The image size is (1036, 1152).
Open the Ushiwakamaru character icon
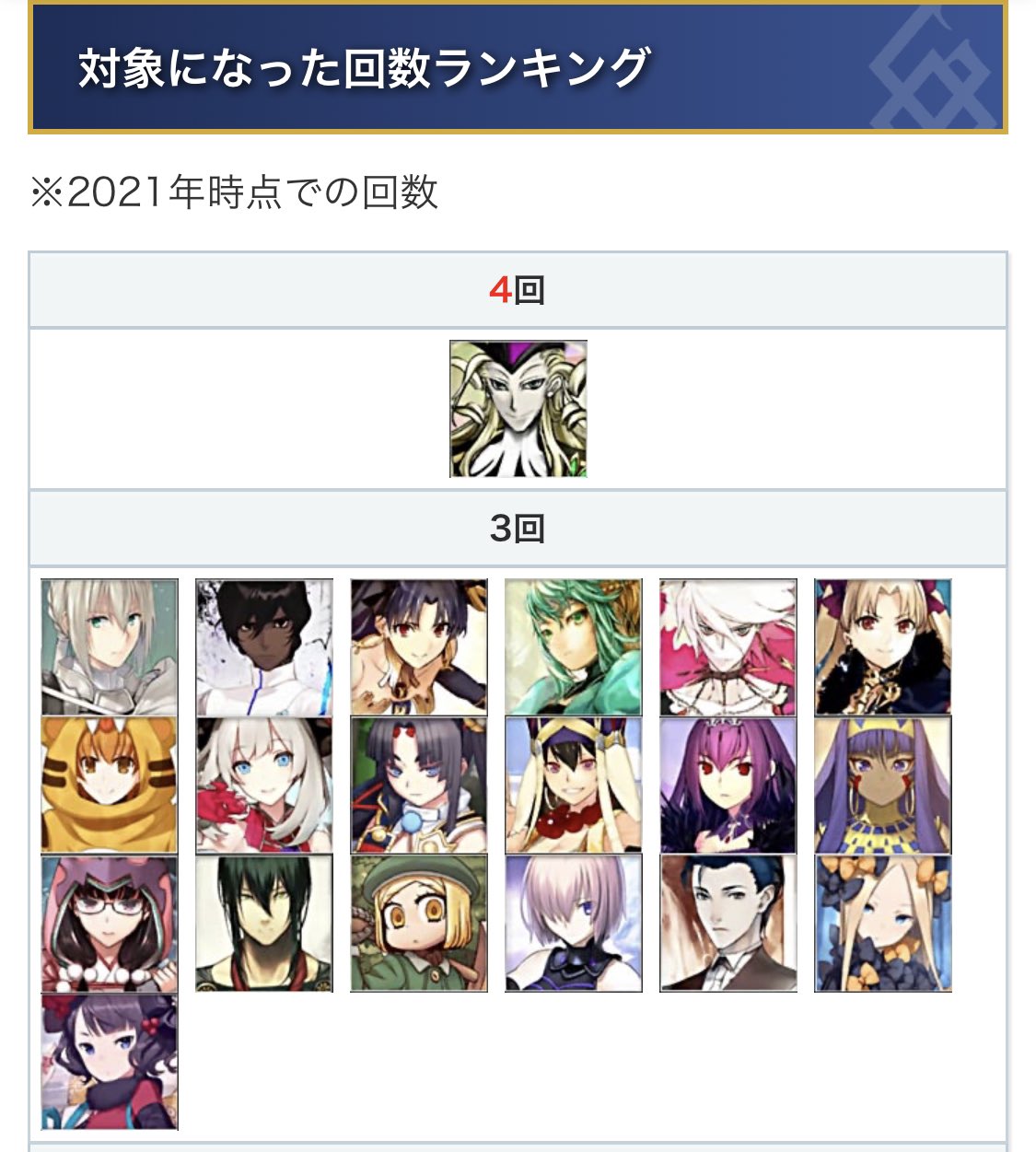pos(419,785)
